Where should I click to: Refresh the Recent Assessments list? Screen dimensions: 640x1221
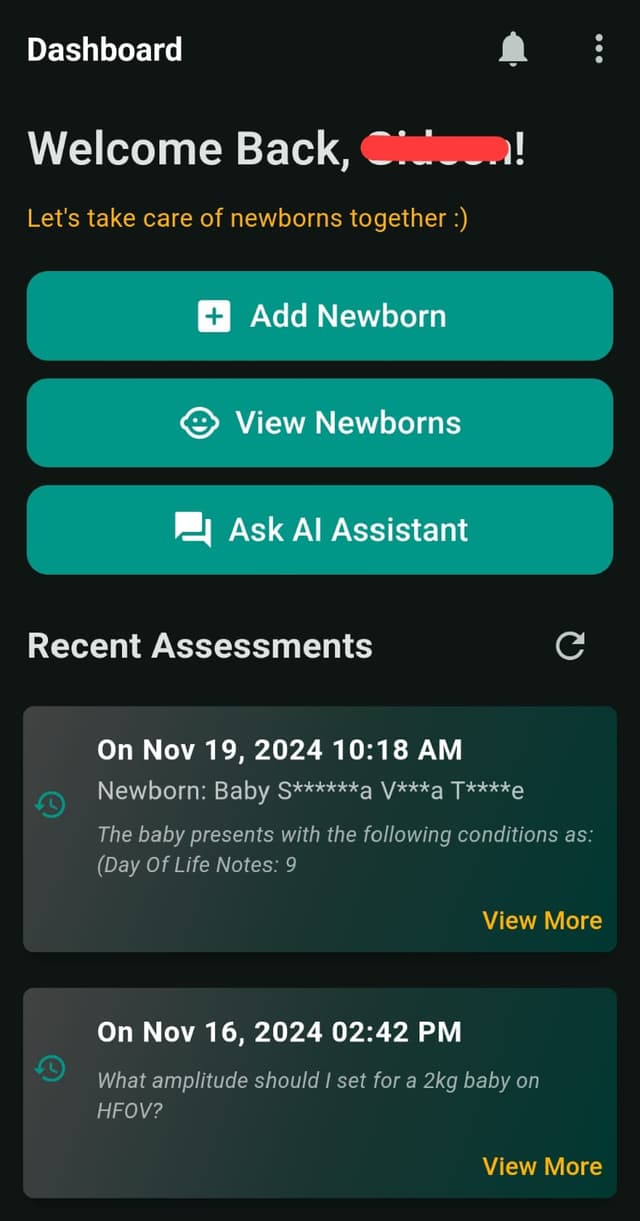tap(570, 646)
